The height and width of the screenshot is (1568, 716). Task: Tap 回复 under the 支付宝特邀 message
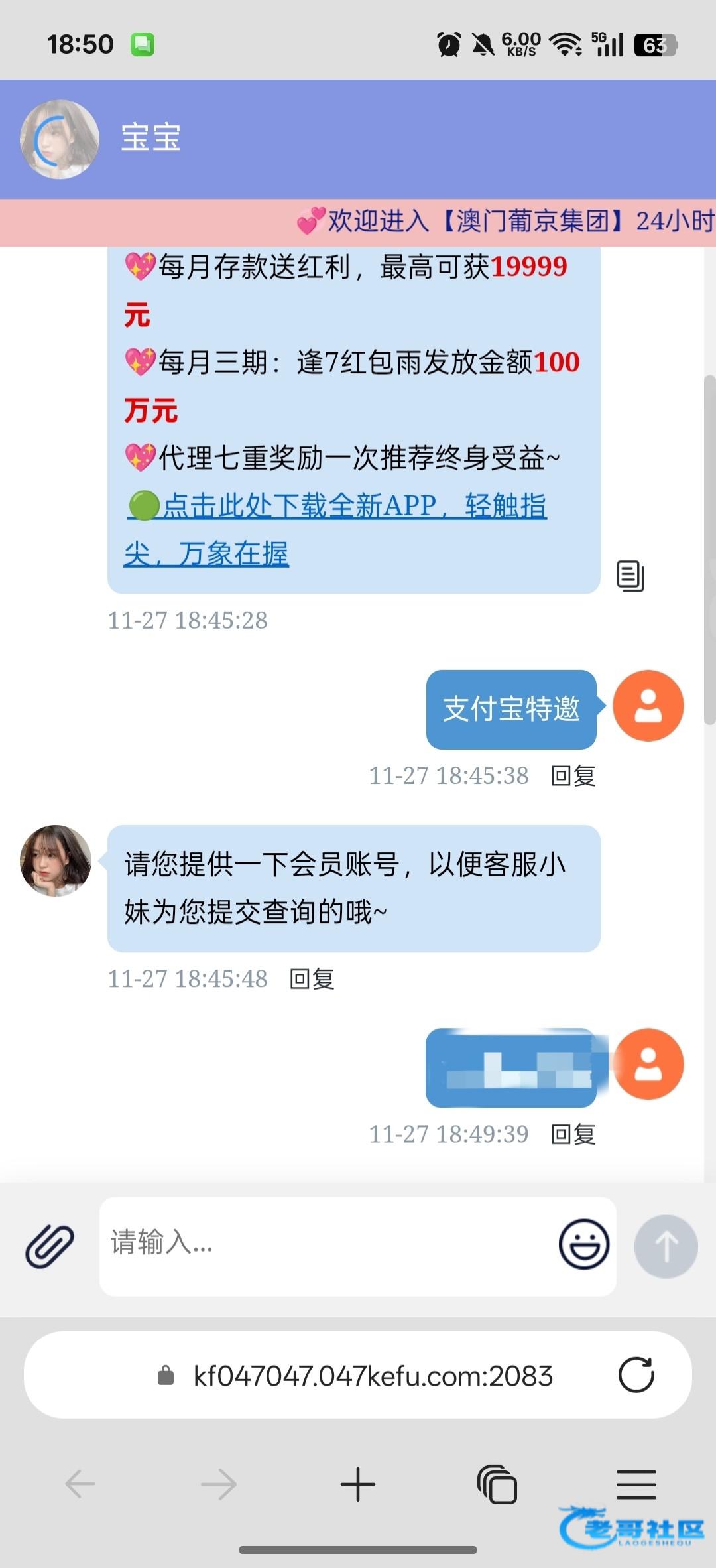point(573,775)
